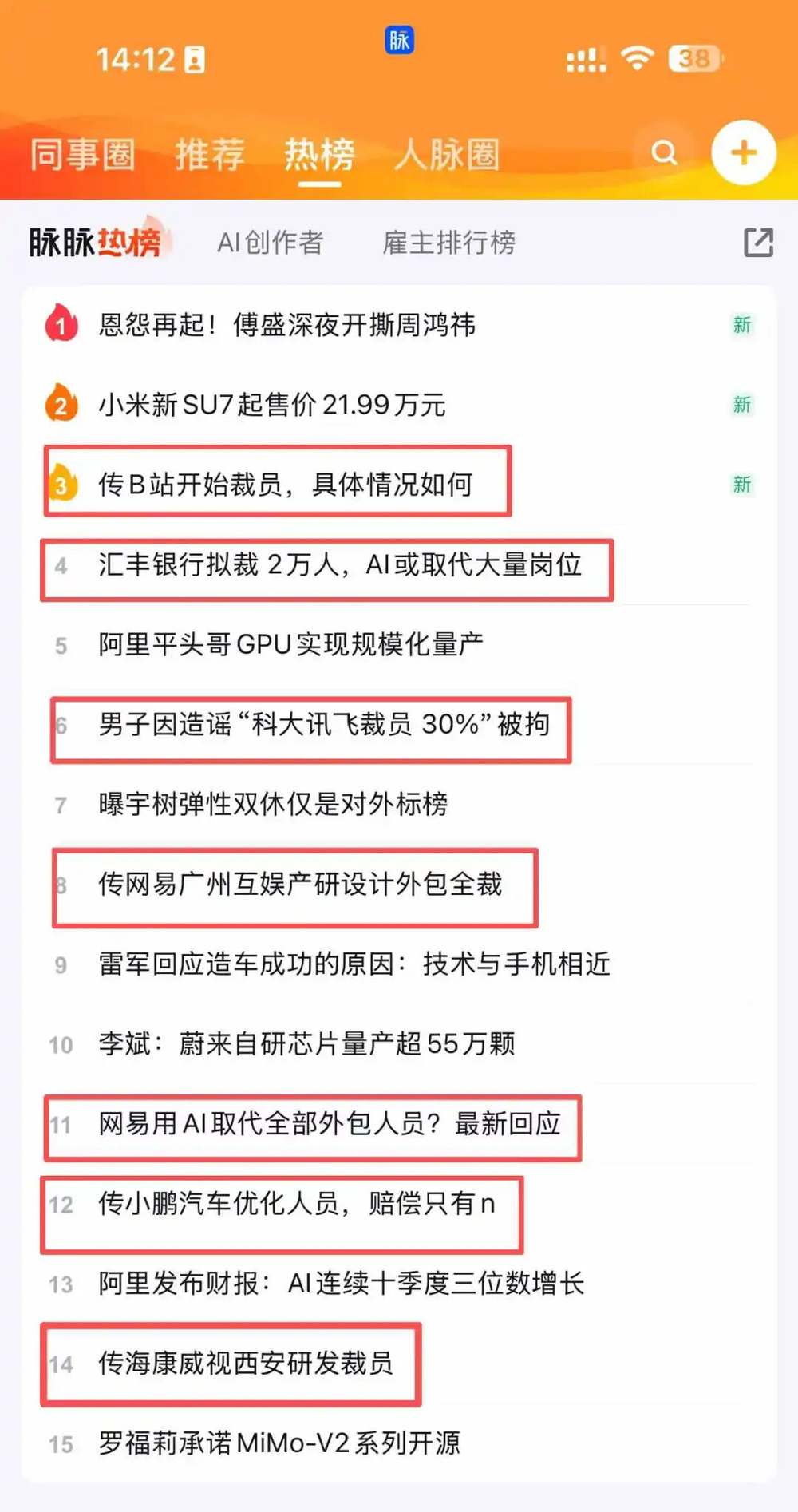The width and height of the screenshot is (798, 1512).
Task: Open topic 传海康威视西安研发裁员
Action: point(245,1363)
